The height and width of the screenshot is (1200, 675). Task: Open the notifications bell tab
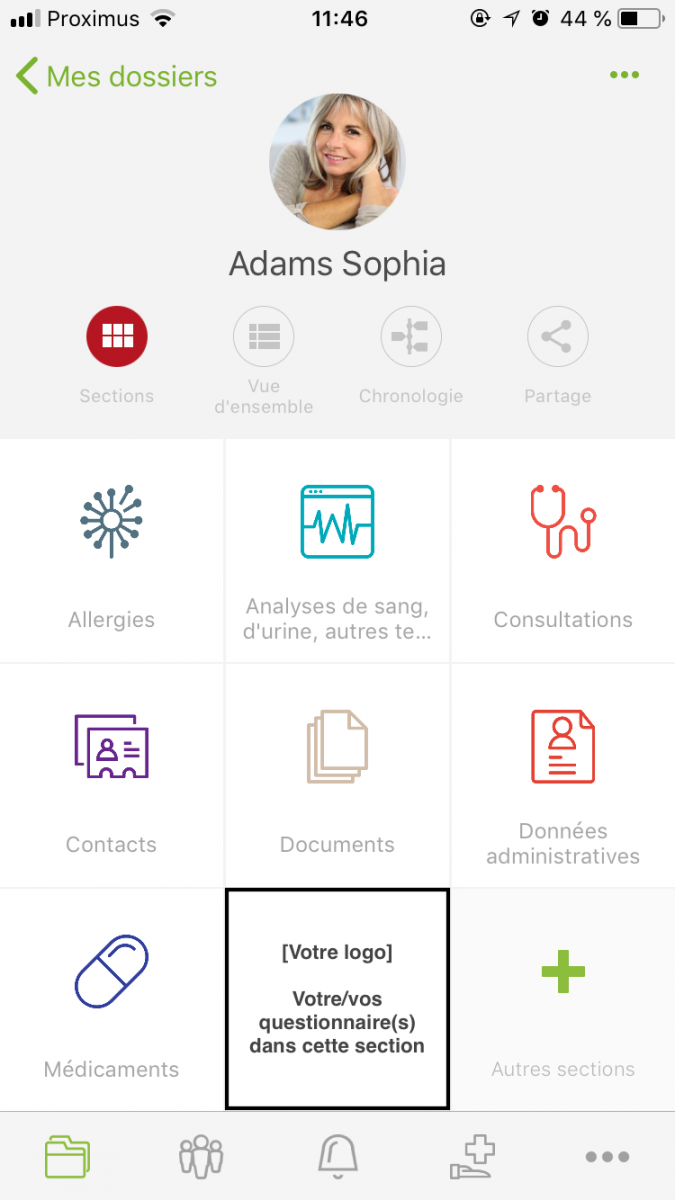[x=337, y=1157]
